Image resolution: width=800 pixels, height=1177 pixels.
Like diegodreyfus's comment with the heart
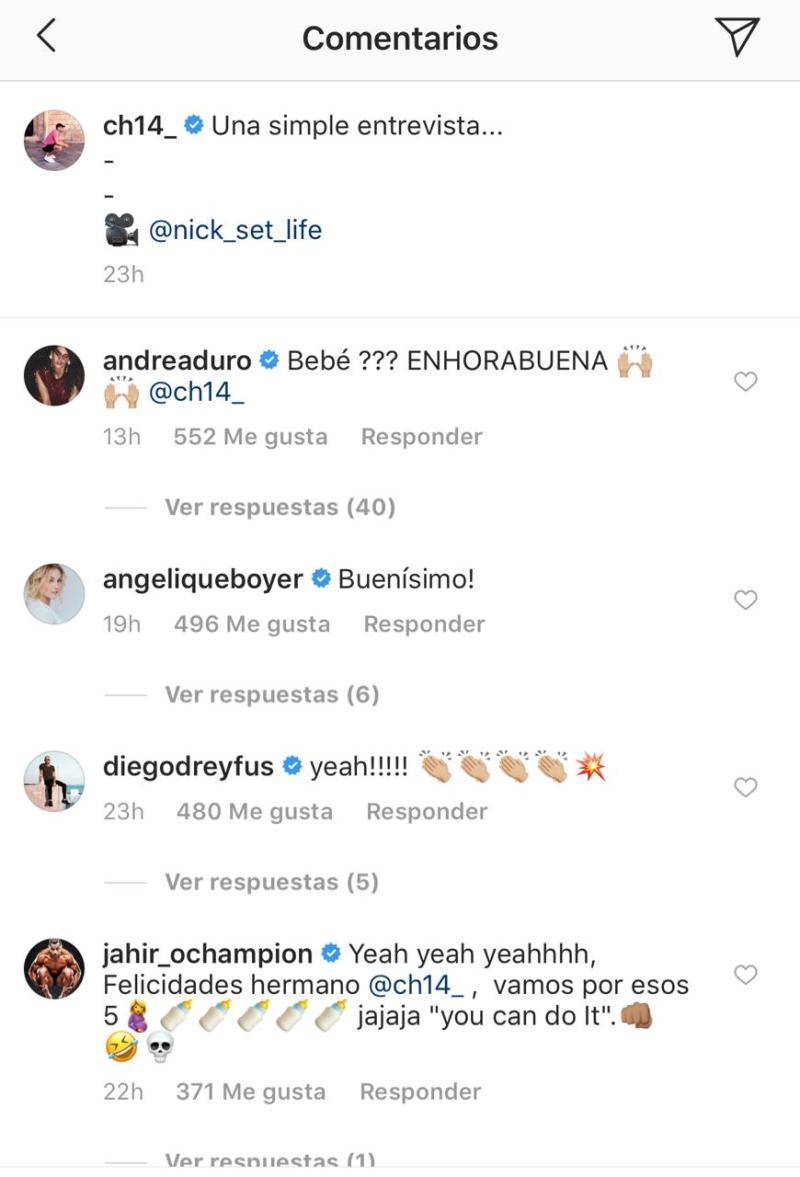tap(746, 788)
